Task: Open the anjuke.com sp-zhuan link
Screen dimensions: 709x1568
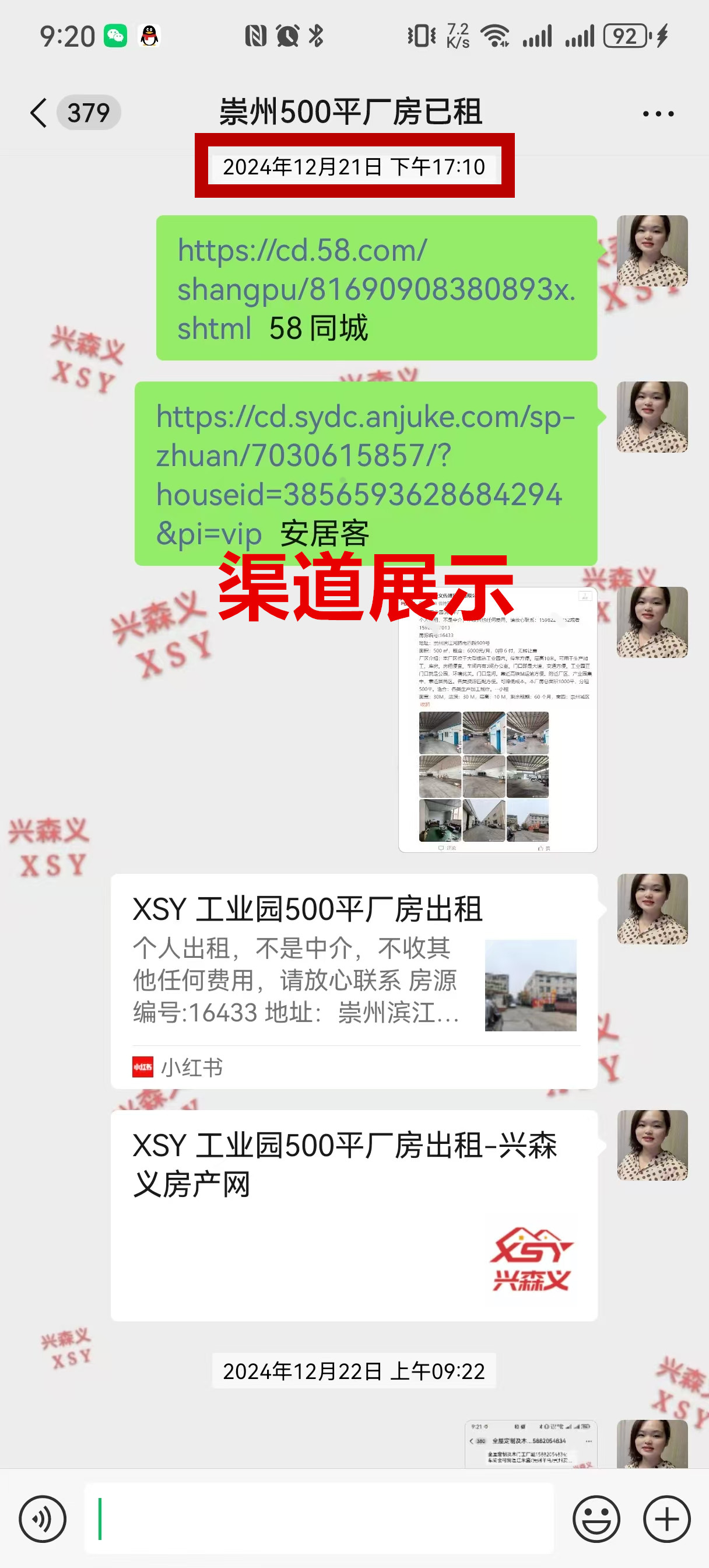Action: pos(365,456)
